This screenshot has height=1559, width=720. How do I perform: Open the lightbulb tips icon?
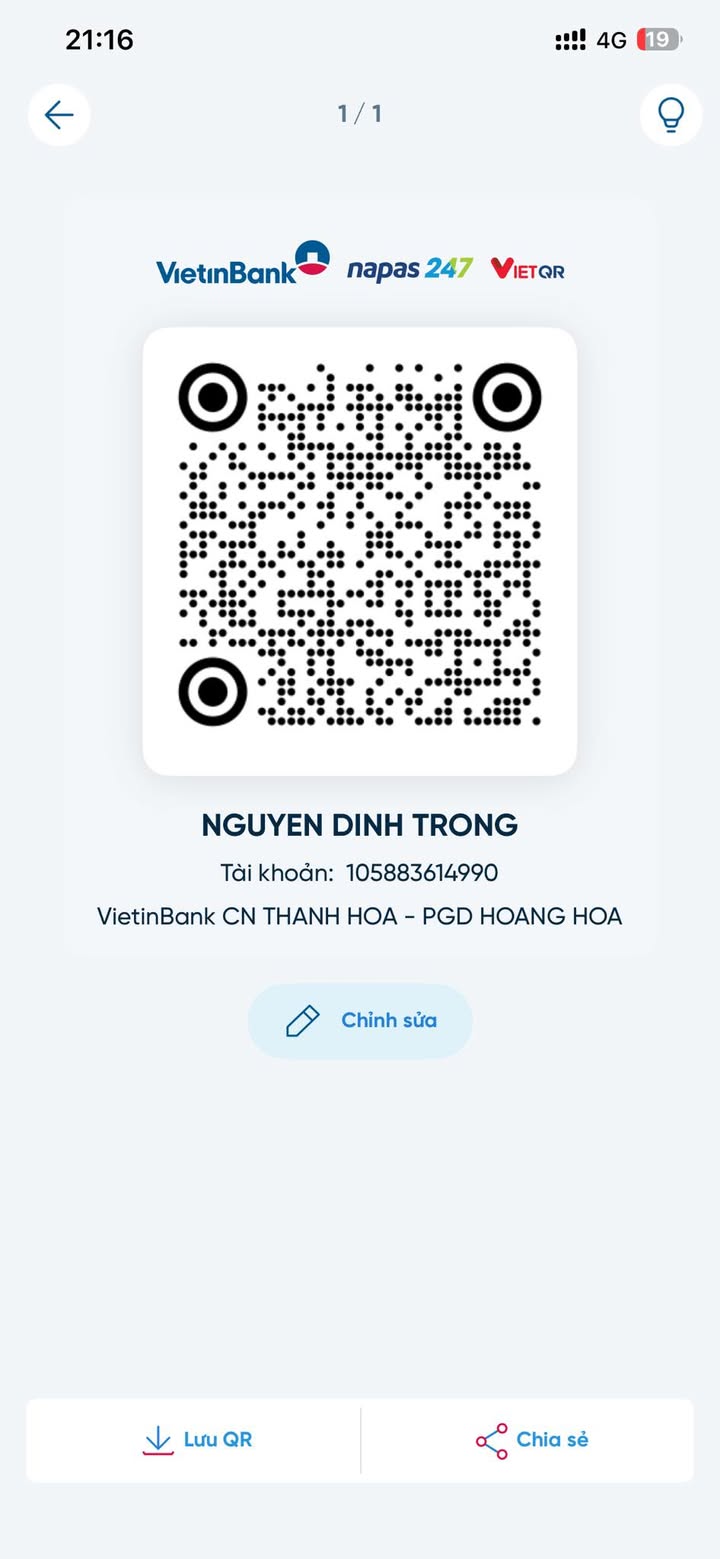coord(670,115)
